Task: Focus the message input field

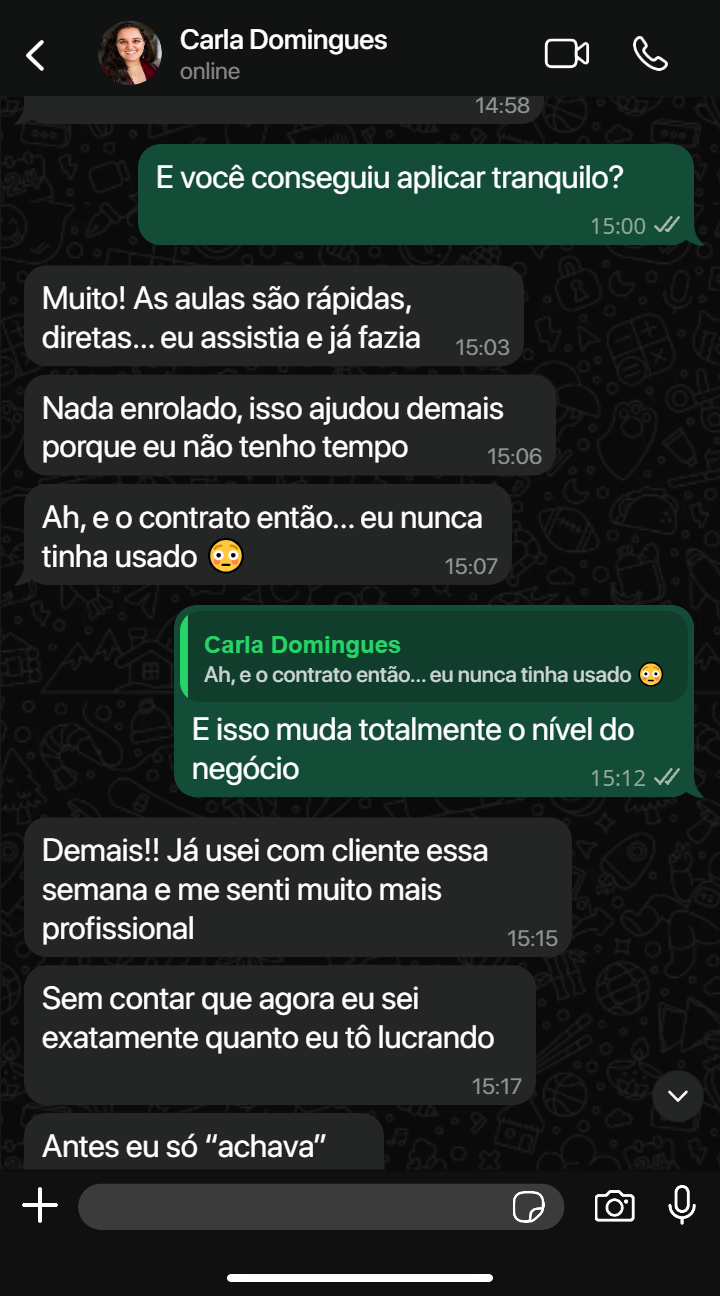Action: 290,1207
